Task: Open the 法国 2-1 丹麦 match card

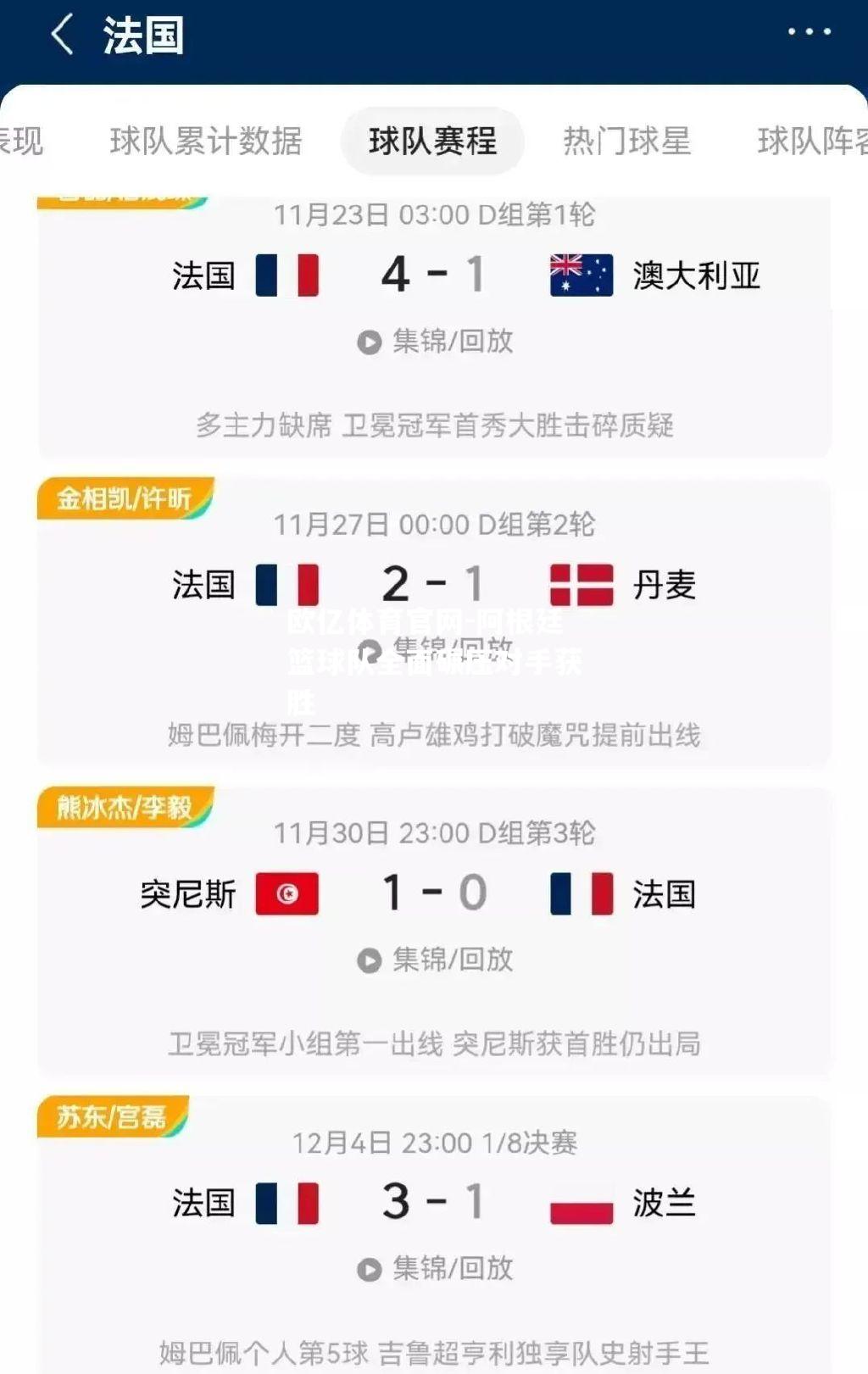Action: point(433,585)
